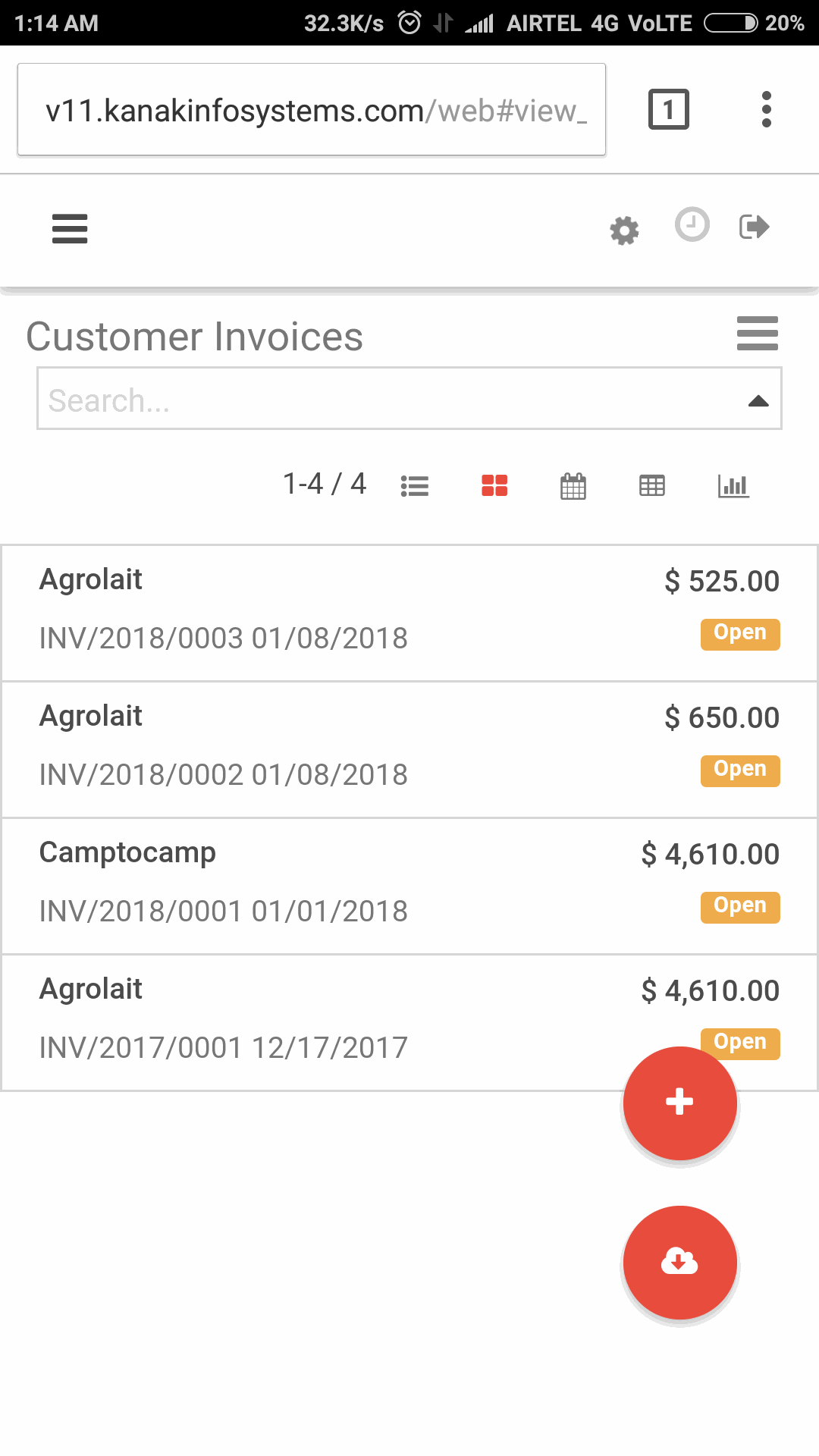Switch to kanban grid view
Image resolution: width=819 pixels, height=1456 pixels.
(494, 485)
